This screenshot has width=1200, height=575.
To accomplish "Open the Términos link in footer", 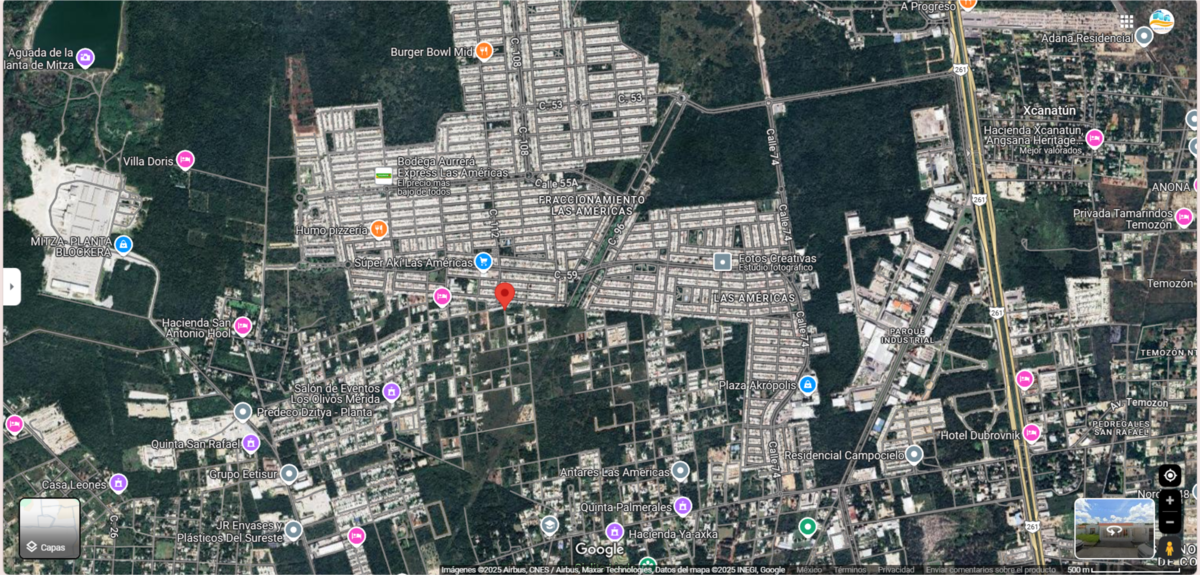I will [849, 570].
